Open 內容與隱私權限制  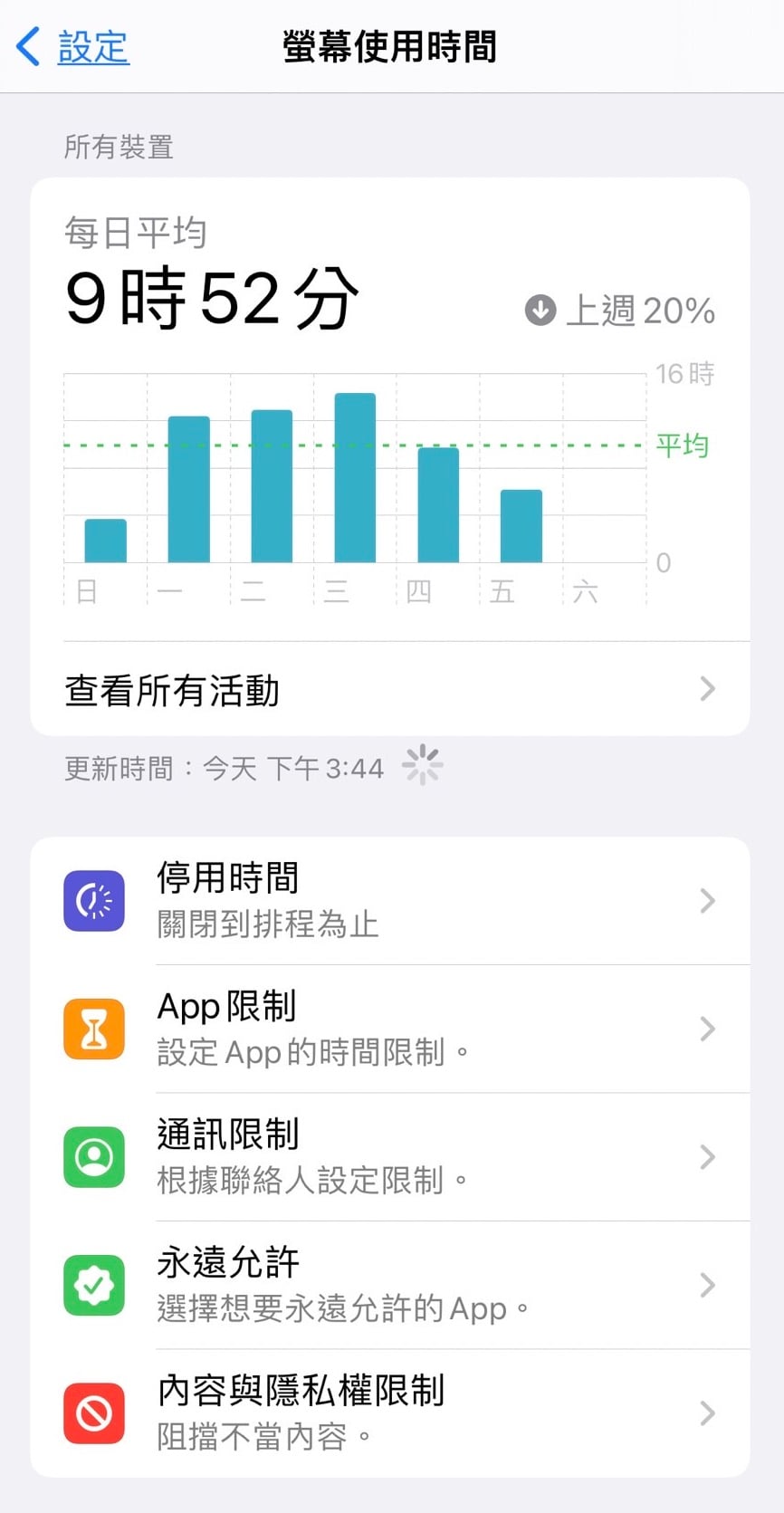pos(389,1412)
